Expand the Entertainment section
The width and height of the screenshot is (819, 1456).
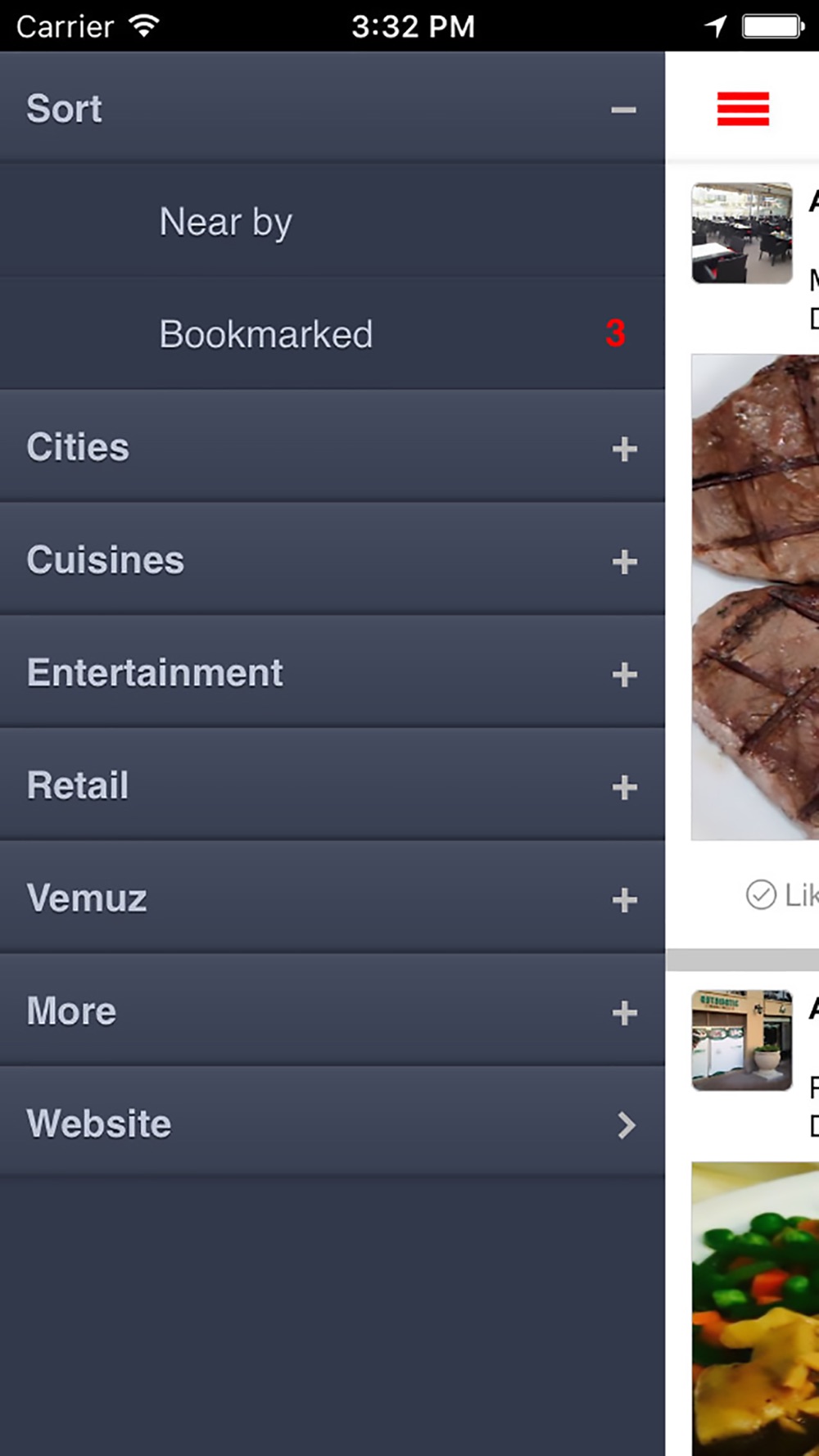[x=624, y=675]
